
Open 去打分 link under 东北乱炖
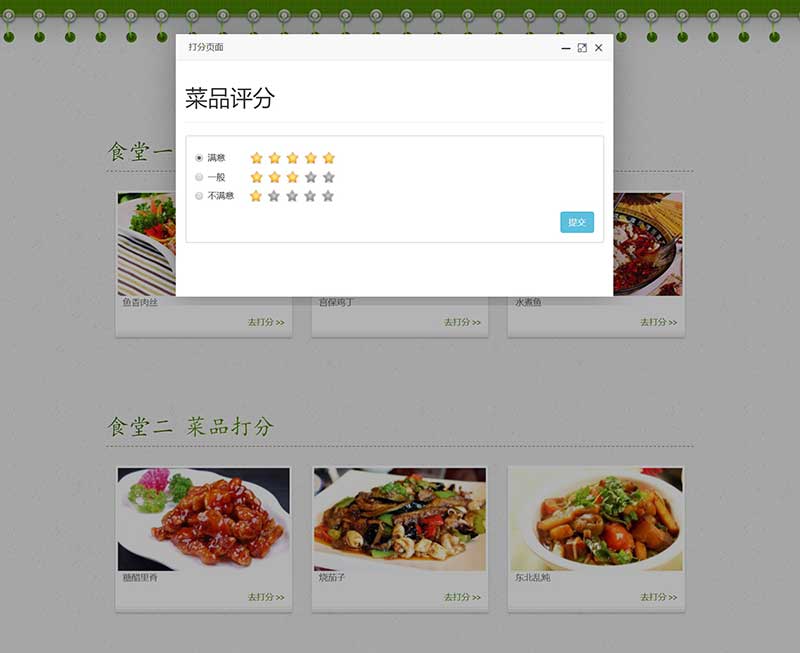click(x=658, y=597)
